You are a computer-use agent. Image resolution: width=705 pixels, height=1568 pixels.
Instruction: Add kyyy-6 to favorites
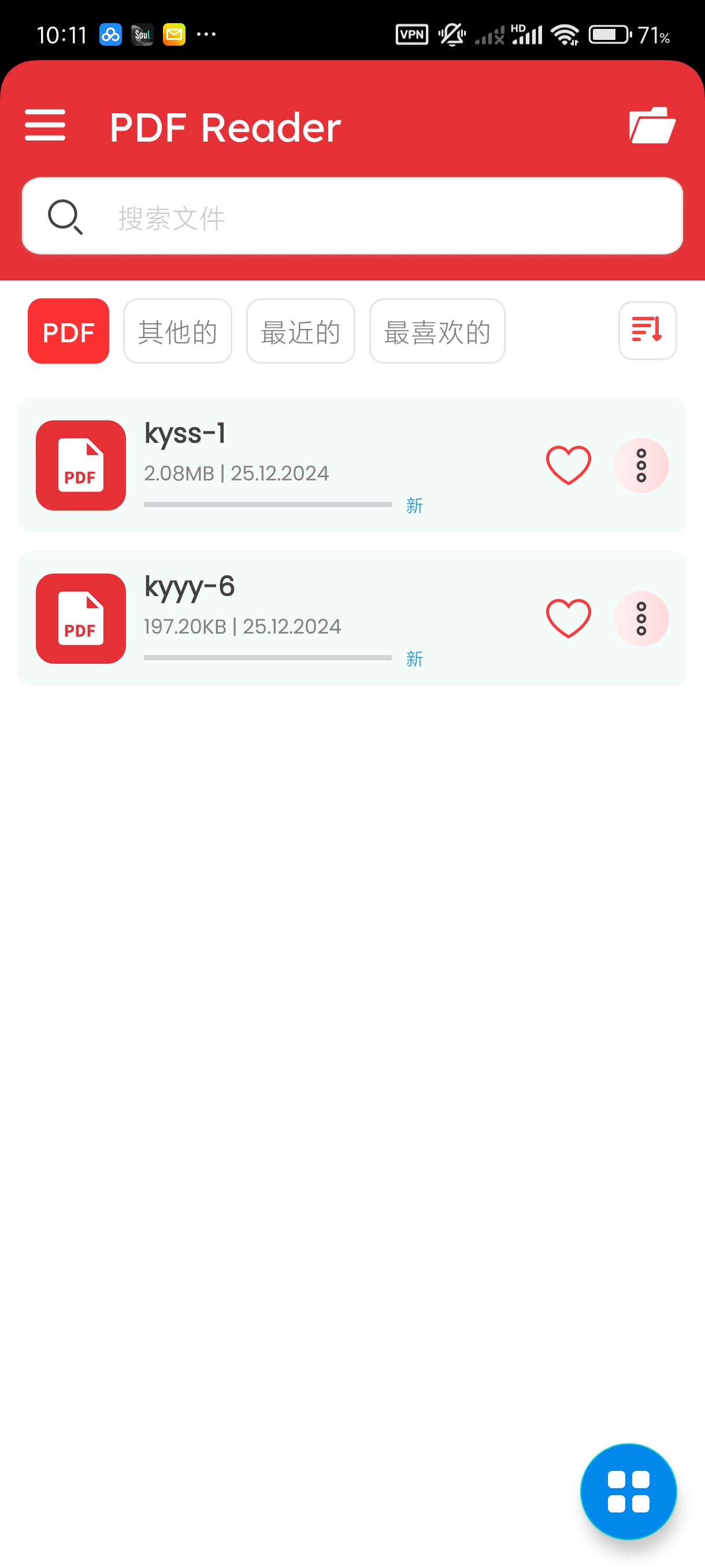point(568,619)
